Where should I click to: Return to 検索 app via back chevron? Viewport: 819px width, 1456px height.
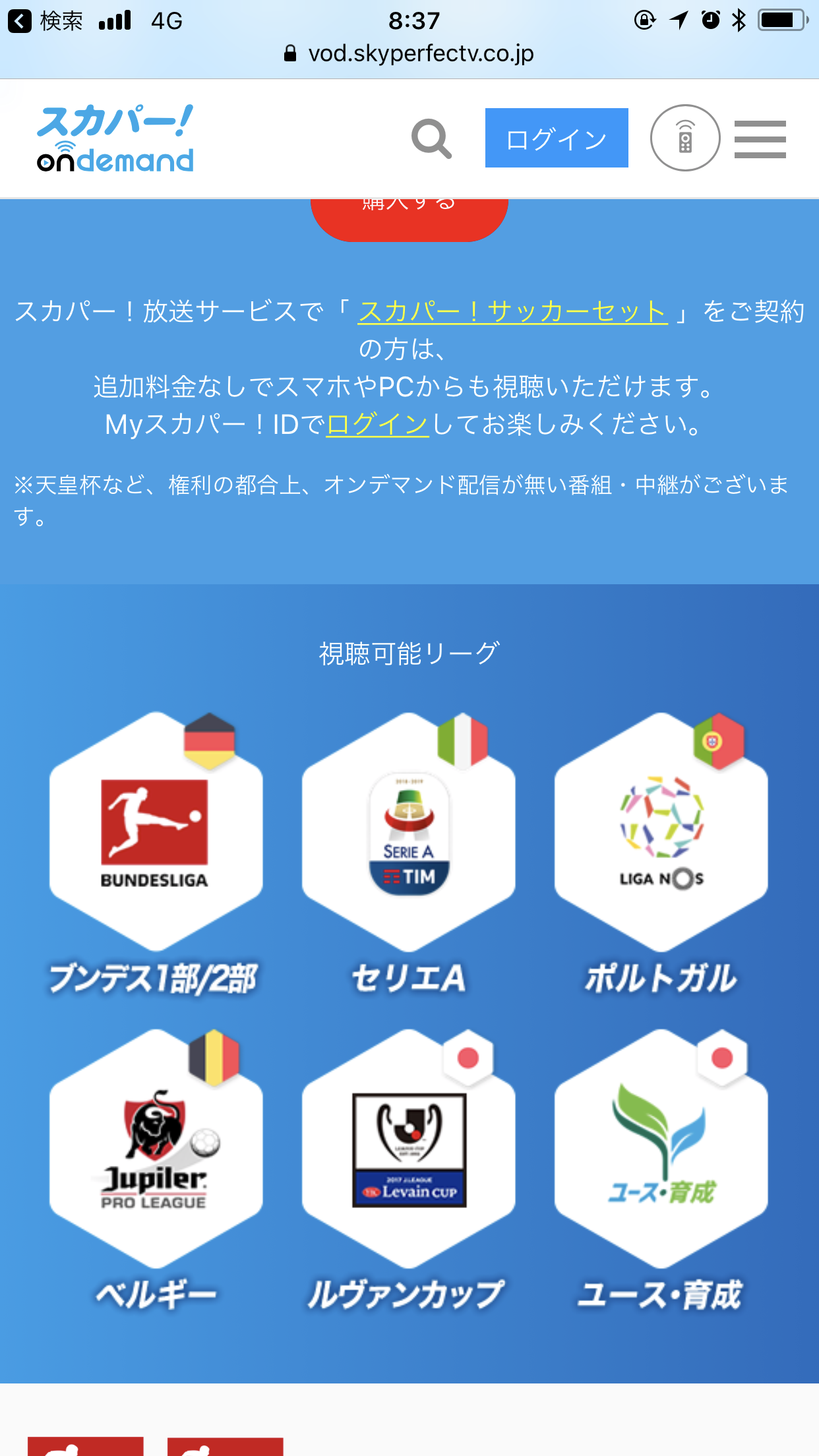point(44,21)
